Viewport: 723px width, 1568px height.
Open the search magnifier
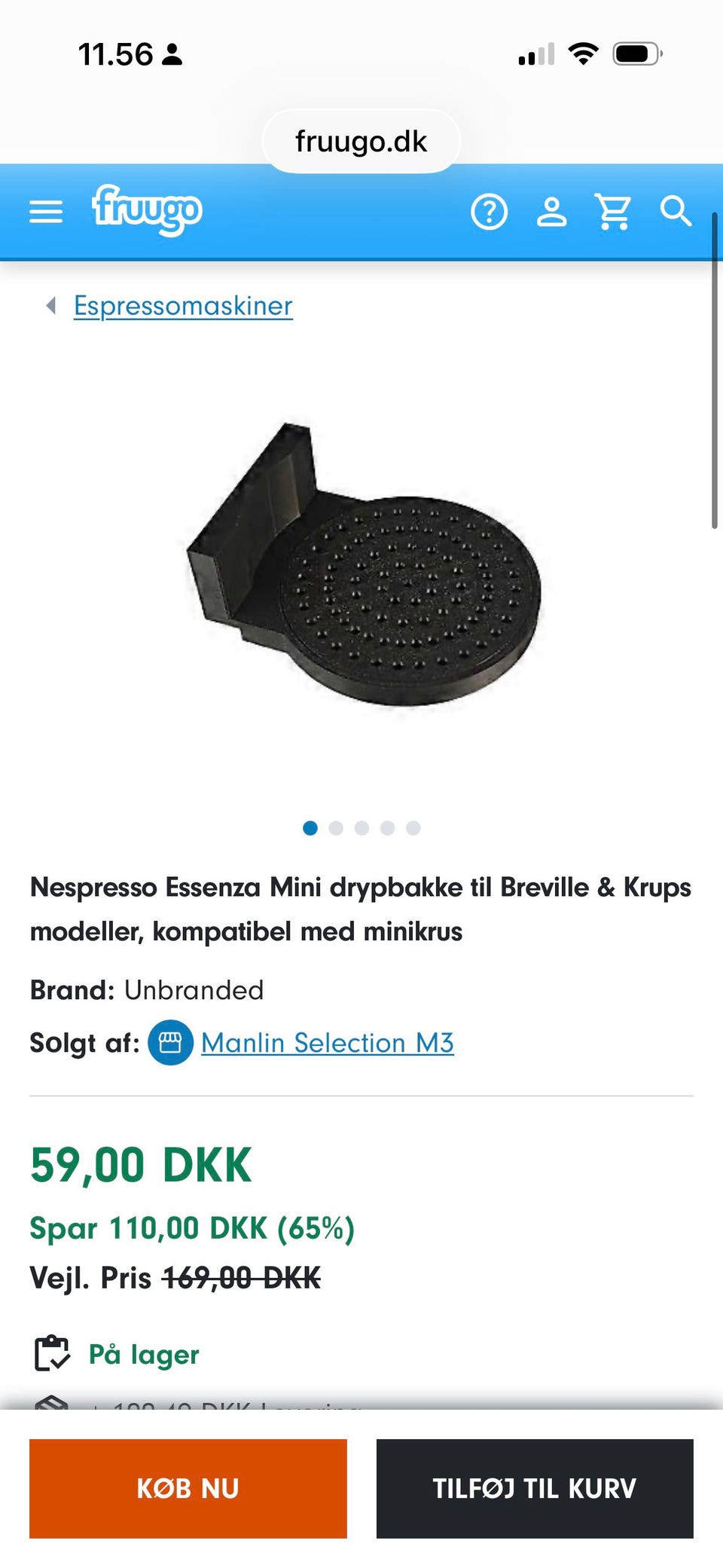[676, 212]
